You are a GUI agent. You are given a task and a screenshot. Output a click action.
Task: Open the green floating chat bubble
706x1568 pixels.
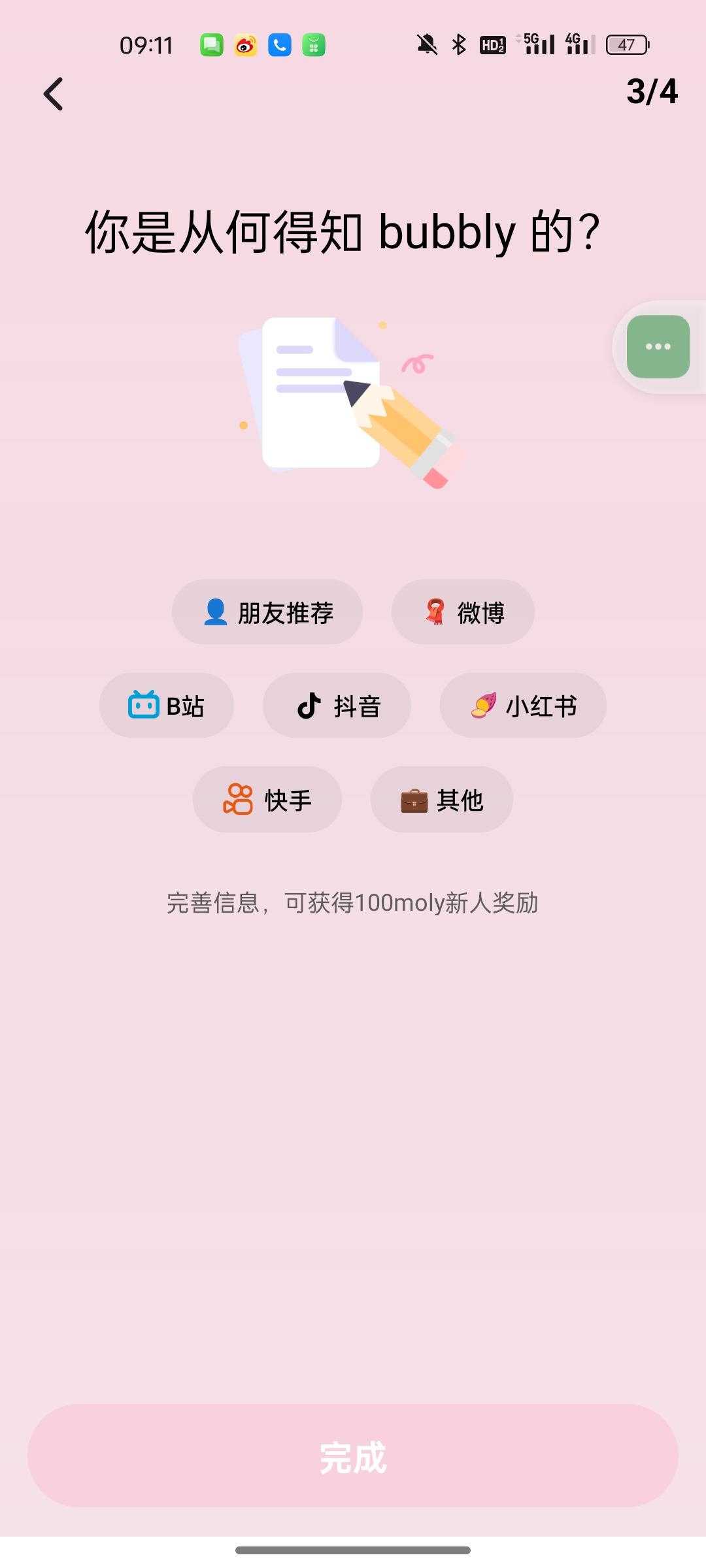(658, 347)
